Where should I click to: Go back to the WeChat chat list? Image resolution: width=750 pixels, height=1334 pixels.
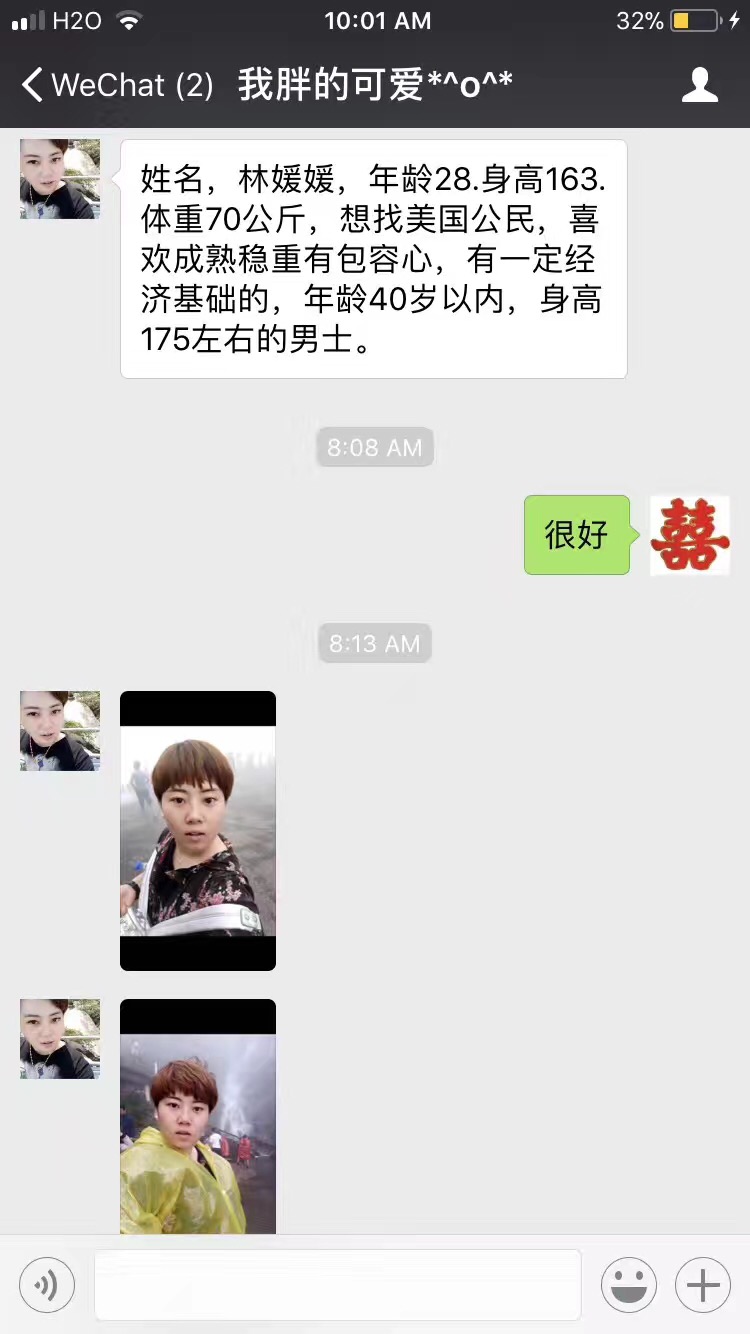[x=115, y=85]
